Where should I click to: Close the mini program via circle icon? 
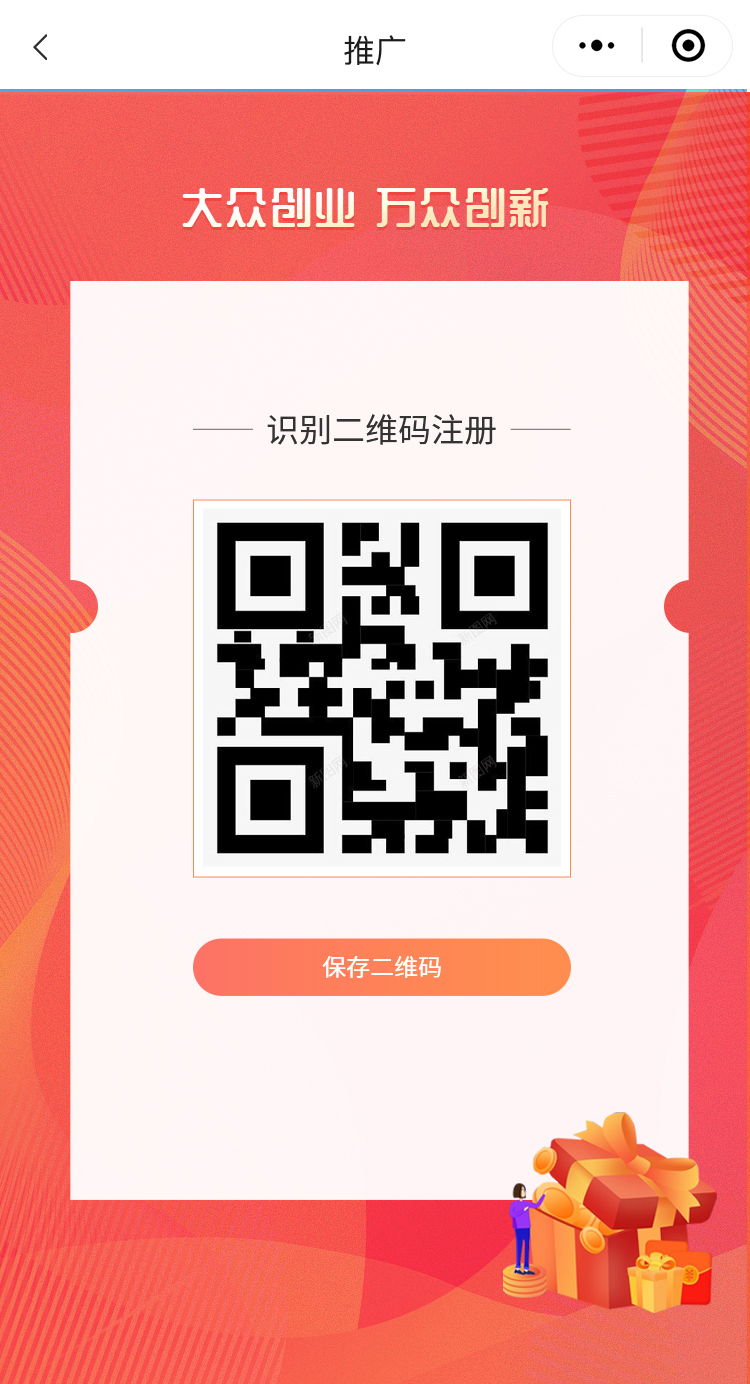(x=688, y=46)
